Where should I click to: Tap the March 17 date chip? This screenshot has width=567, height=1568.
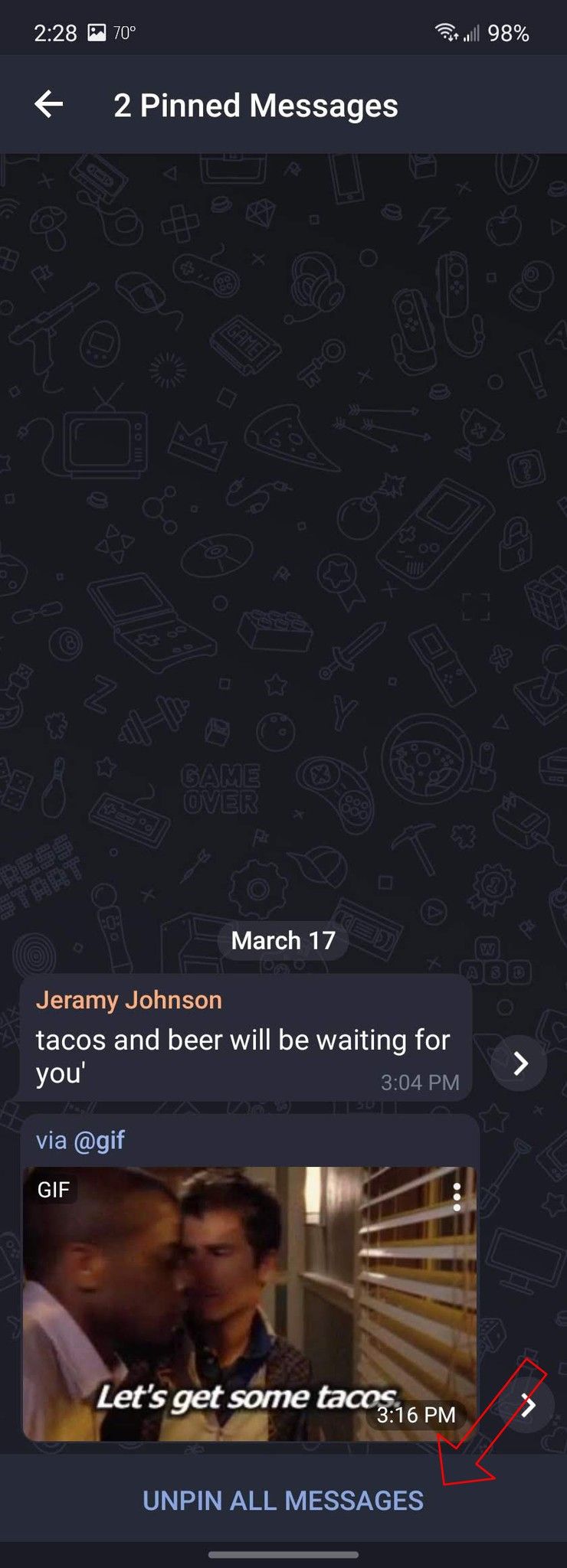[283, 941]
